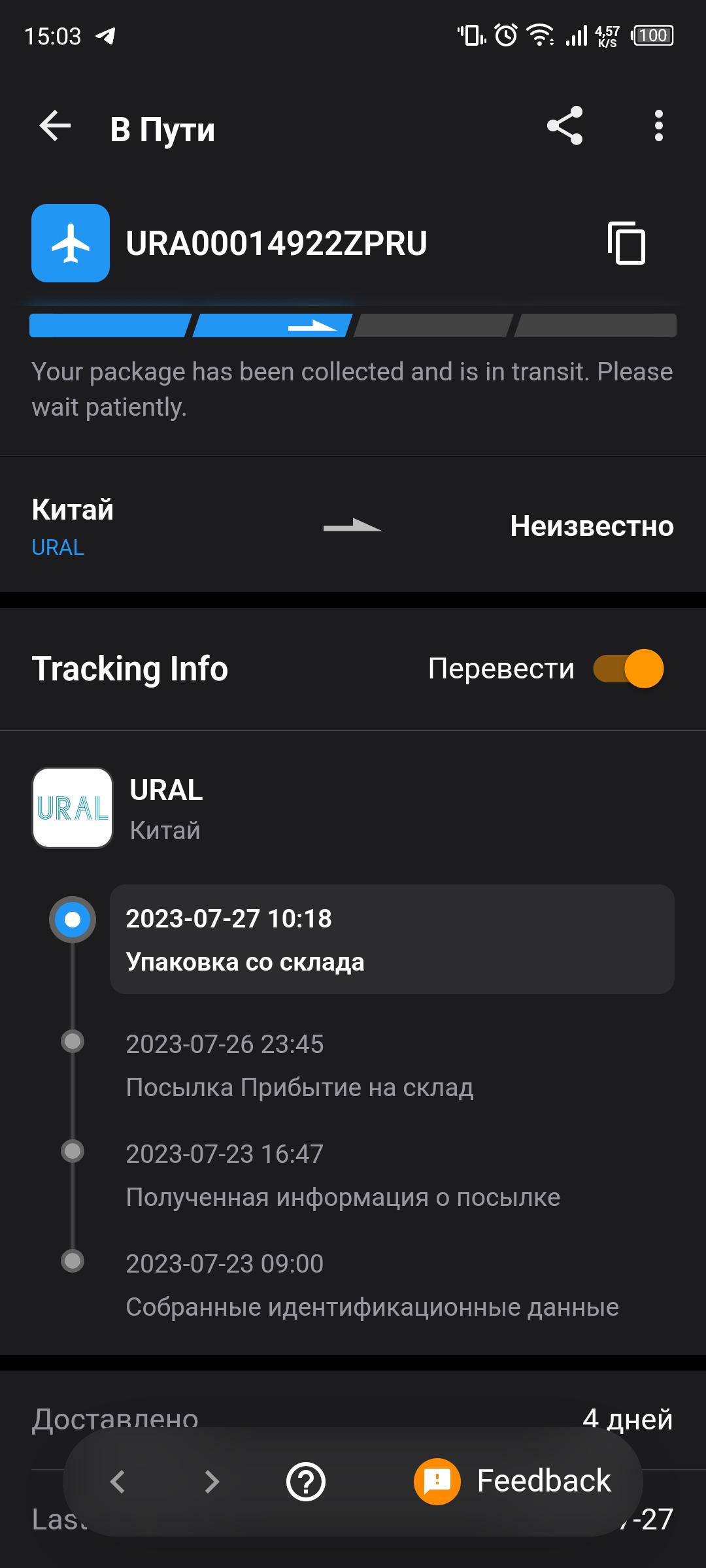This screenshot has width=706, height=1568.
Task: Go to the next item with right chevron
Action: [211, 1482]
